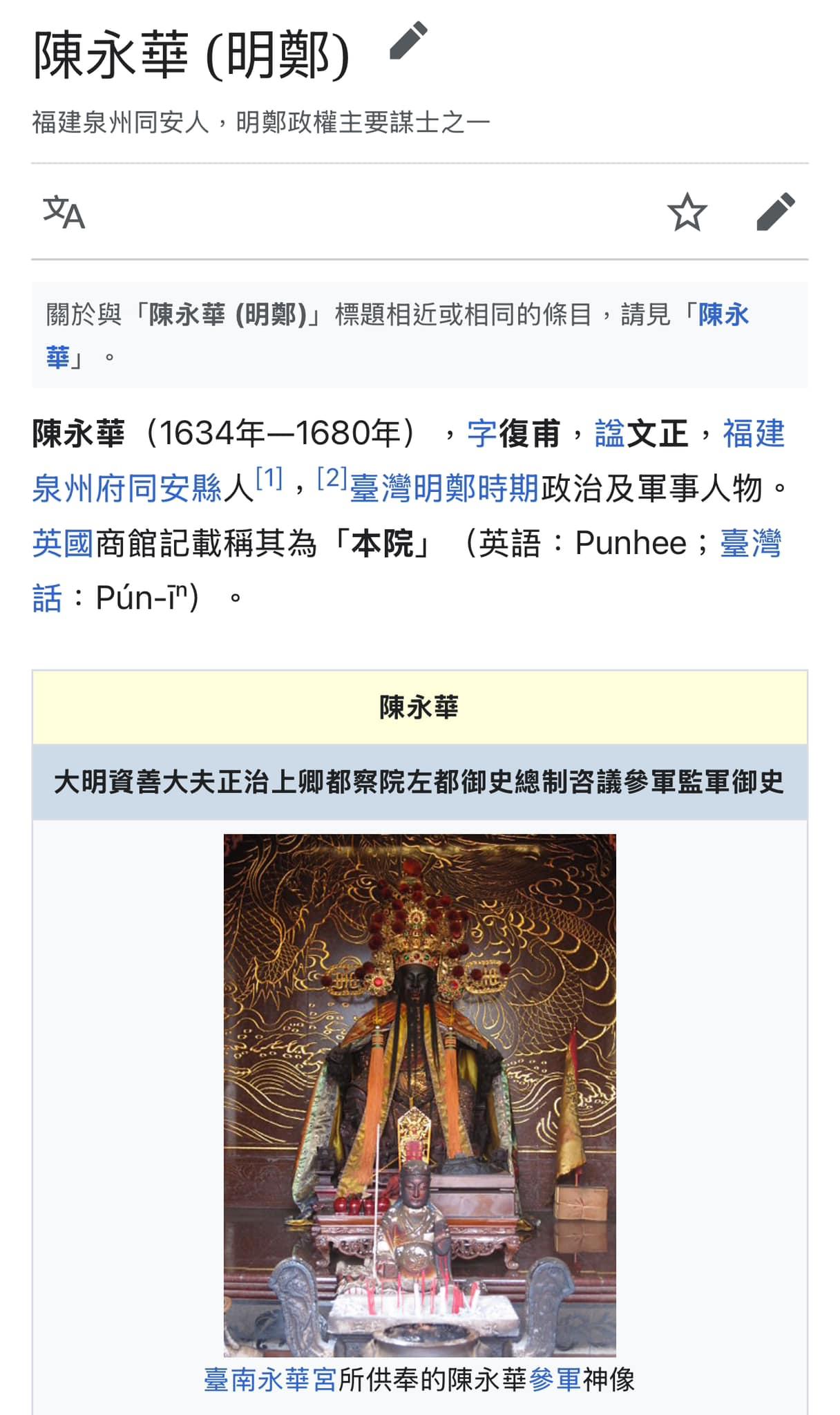The height and width of the screenshot is (1415, 840).
Task: Jump to footnote [2]
Action: click(x=332, y=478)
